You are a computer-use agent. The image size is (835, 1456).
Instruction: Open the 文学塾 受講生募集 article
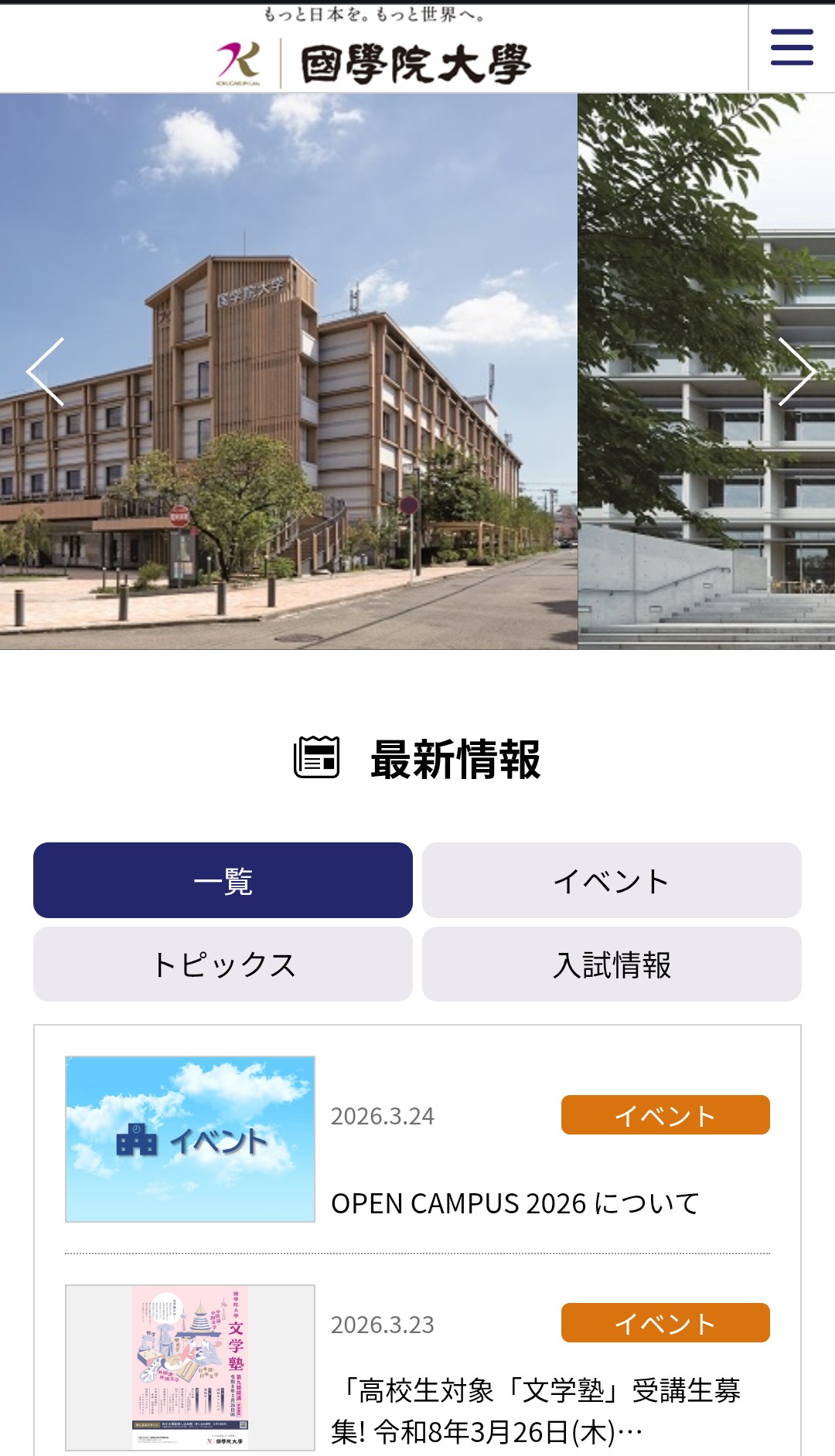point(535,1410)
